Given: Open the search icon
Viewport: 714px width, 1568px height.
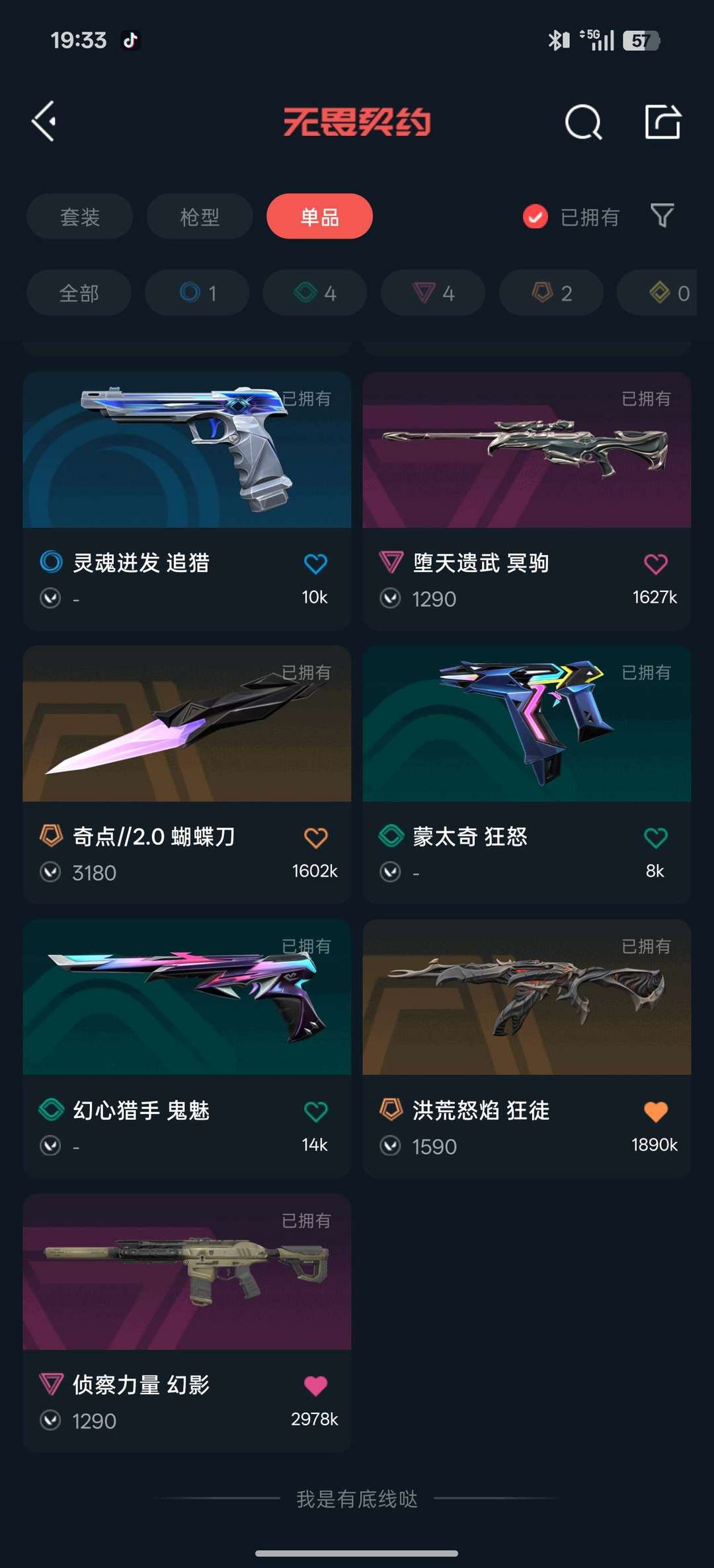Looking at the screenshot, I should coord(583,122).
